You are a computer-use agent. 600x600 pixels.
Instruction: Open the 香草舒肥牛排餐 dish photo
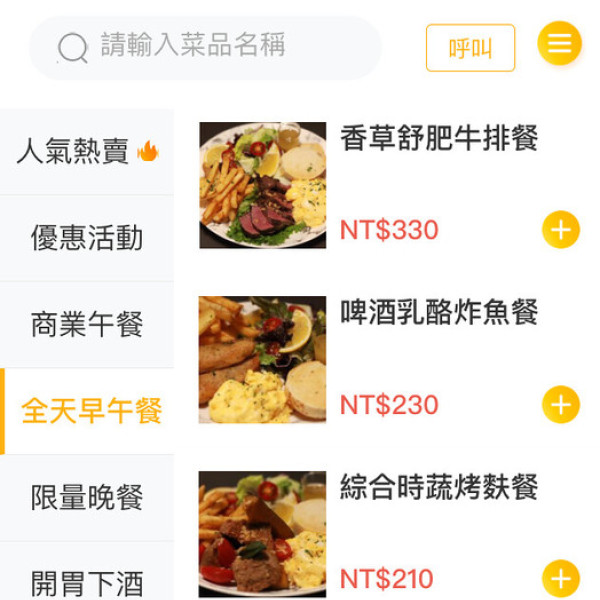262,185
